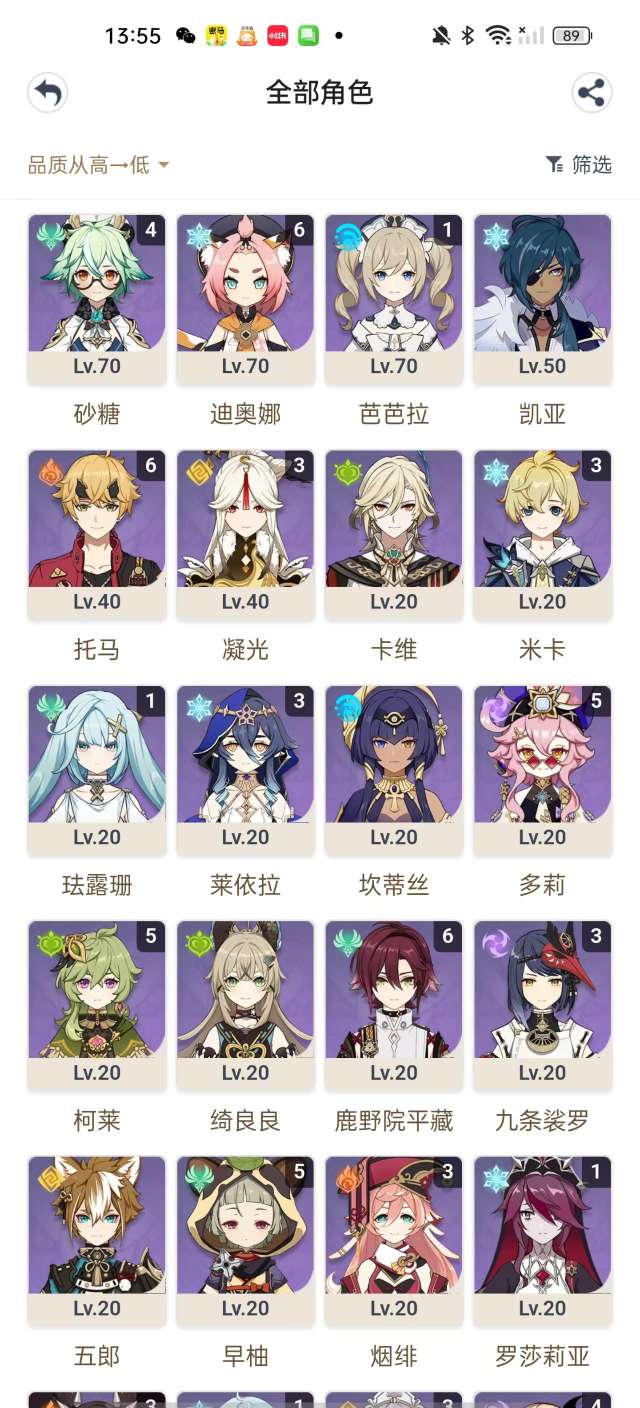Select the 多莉 character tile
The image size is (640, 1408).
point(542,771)
